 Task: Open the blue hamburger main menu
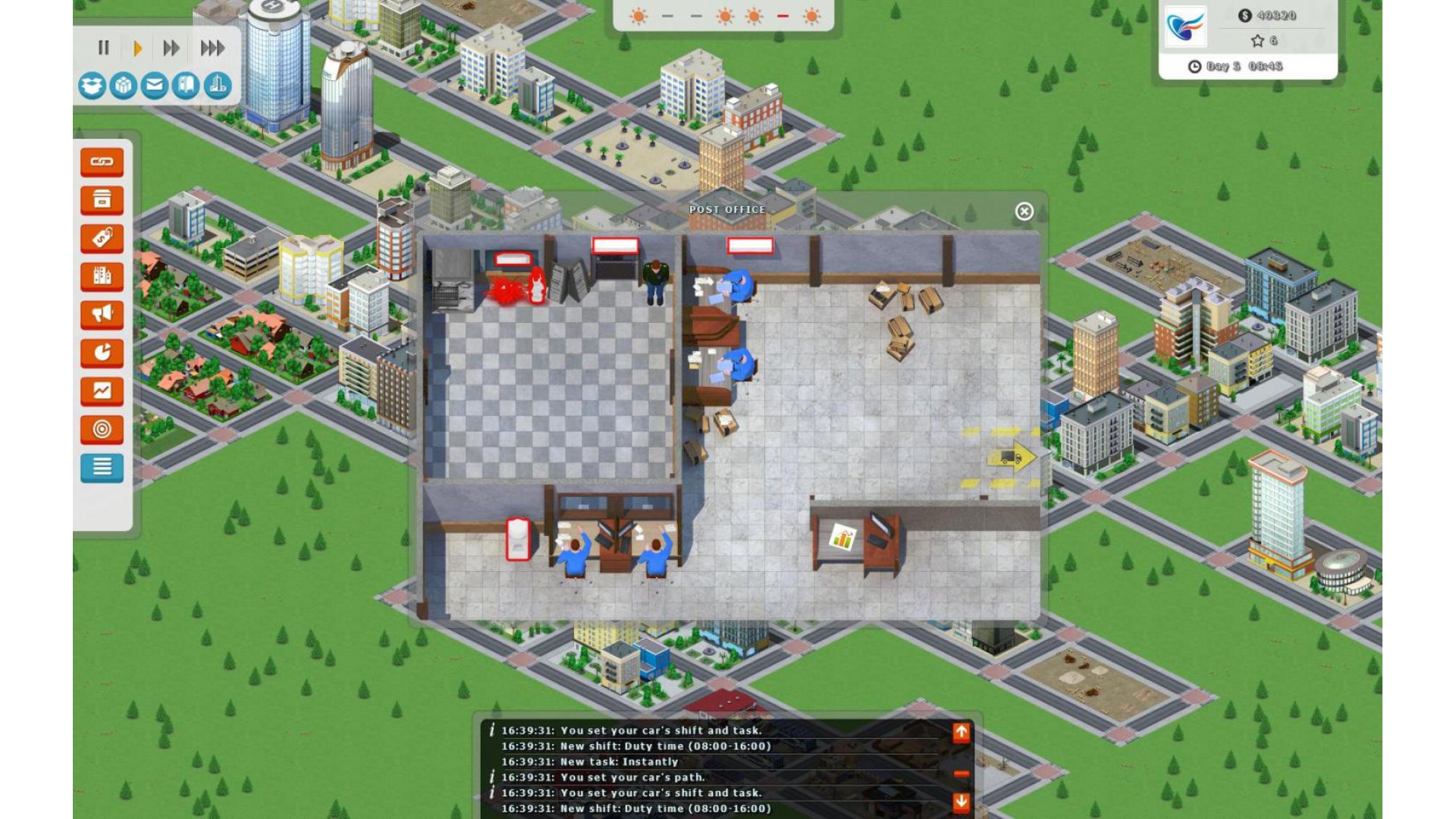102,468
